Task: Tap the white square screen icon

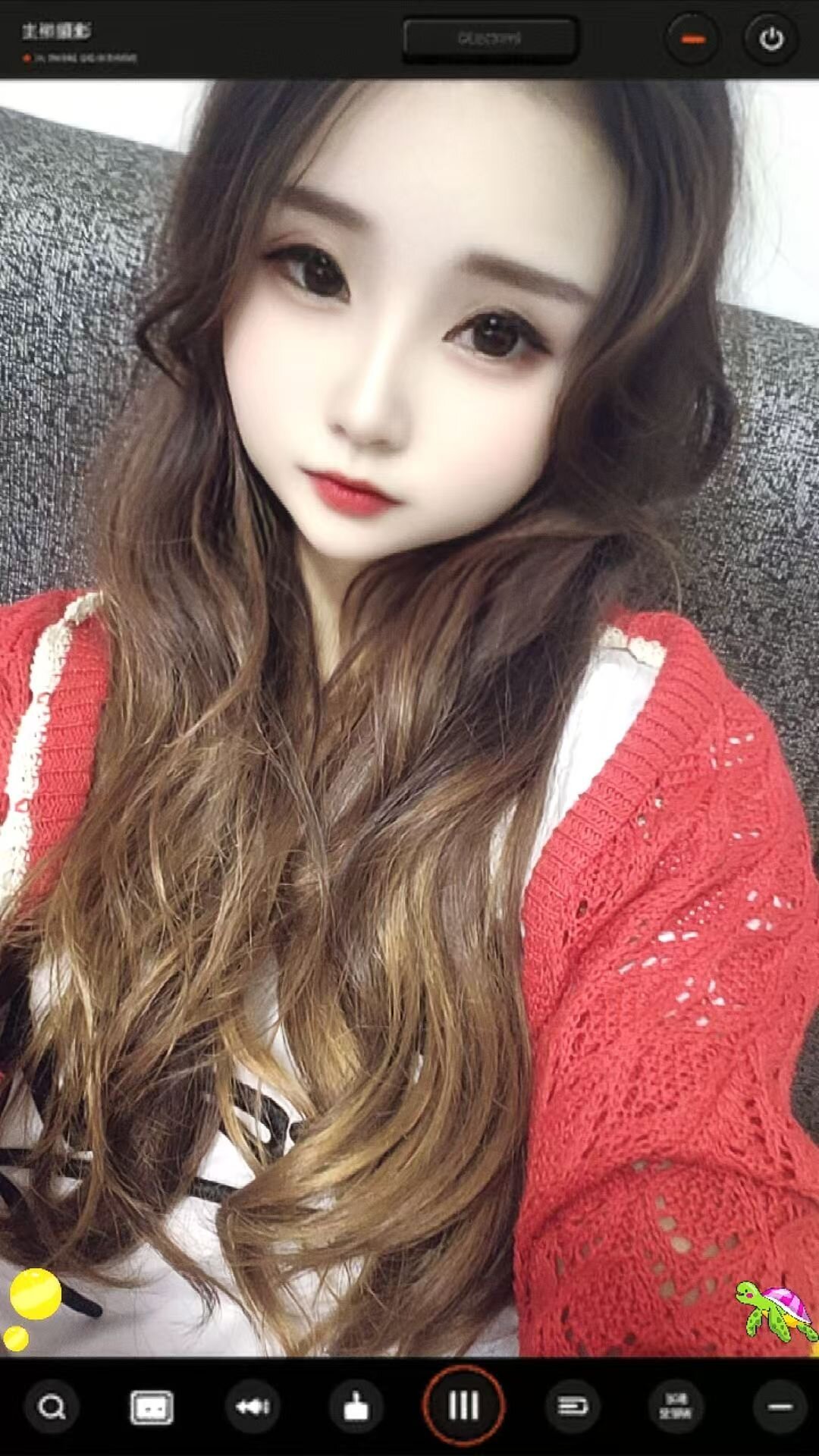Action: (152, 1407)
